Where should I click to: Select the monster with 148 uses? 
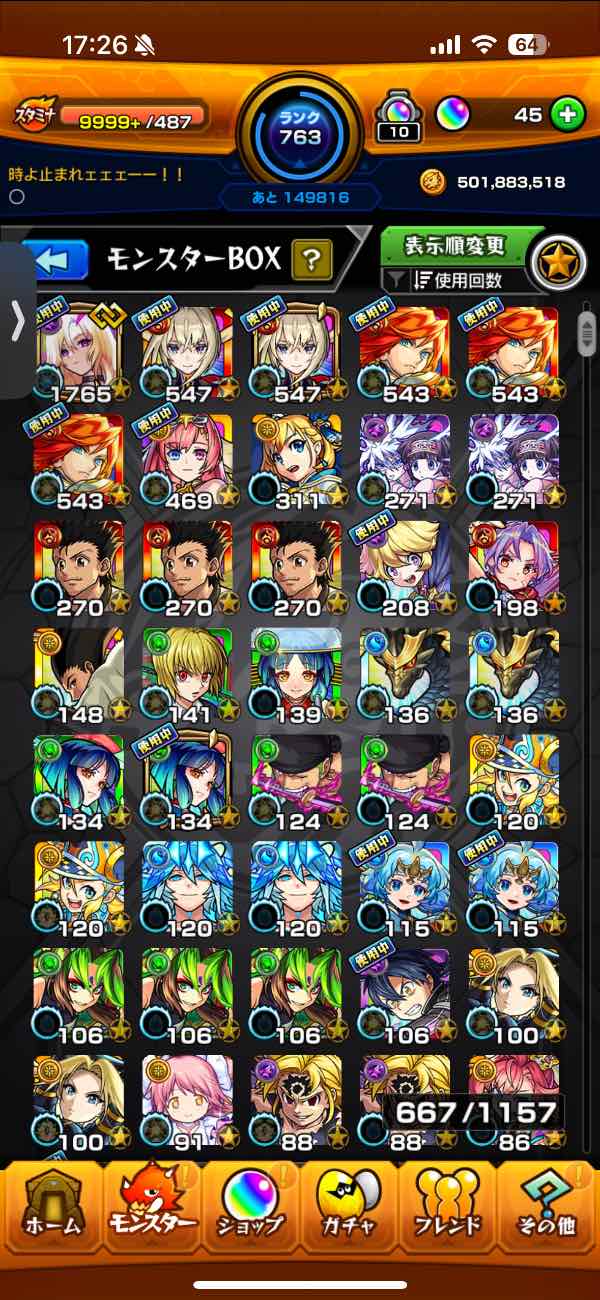tap(79, 672)
